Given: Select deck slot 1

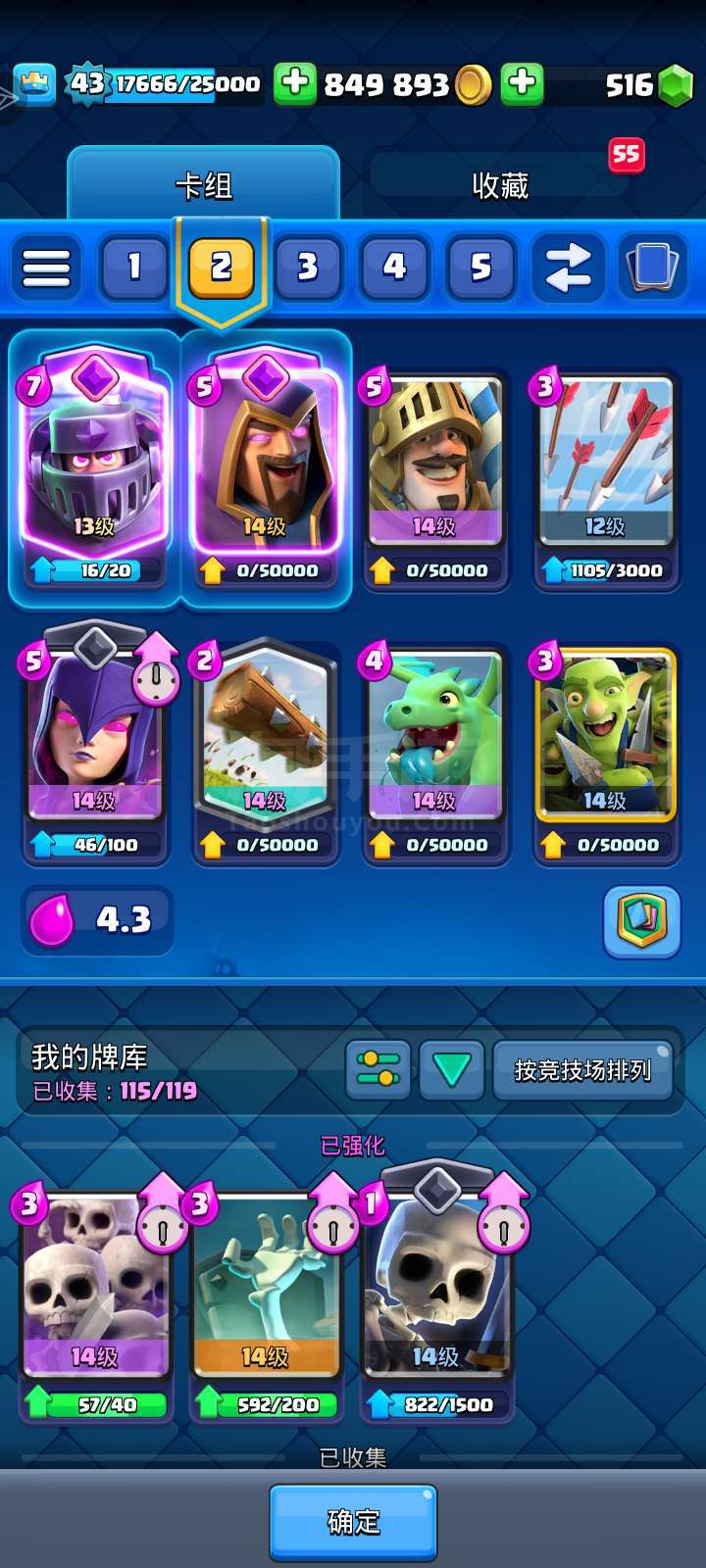Looking at the screenshot, I should (133, 267).
